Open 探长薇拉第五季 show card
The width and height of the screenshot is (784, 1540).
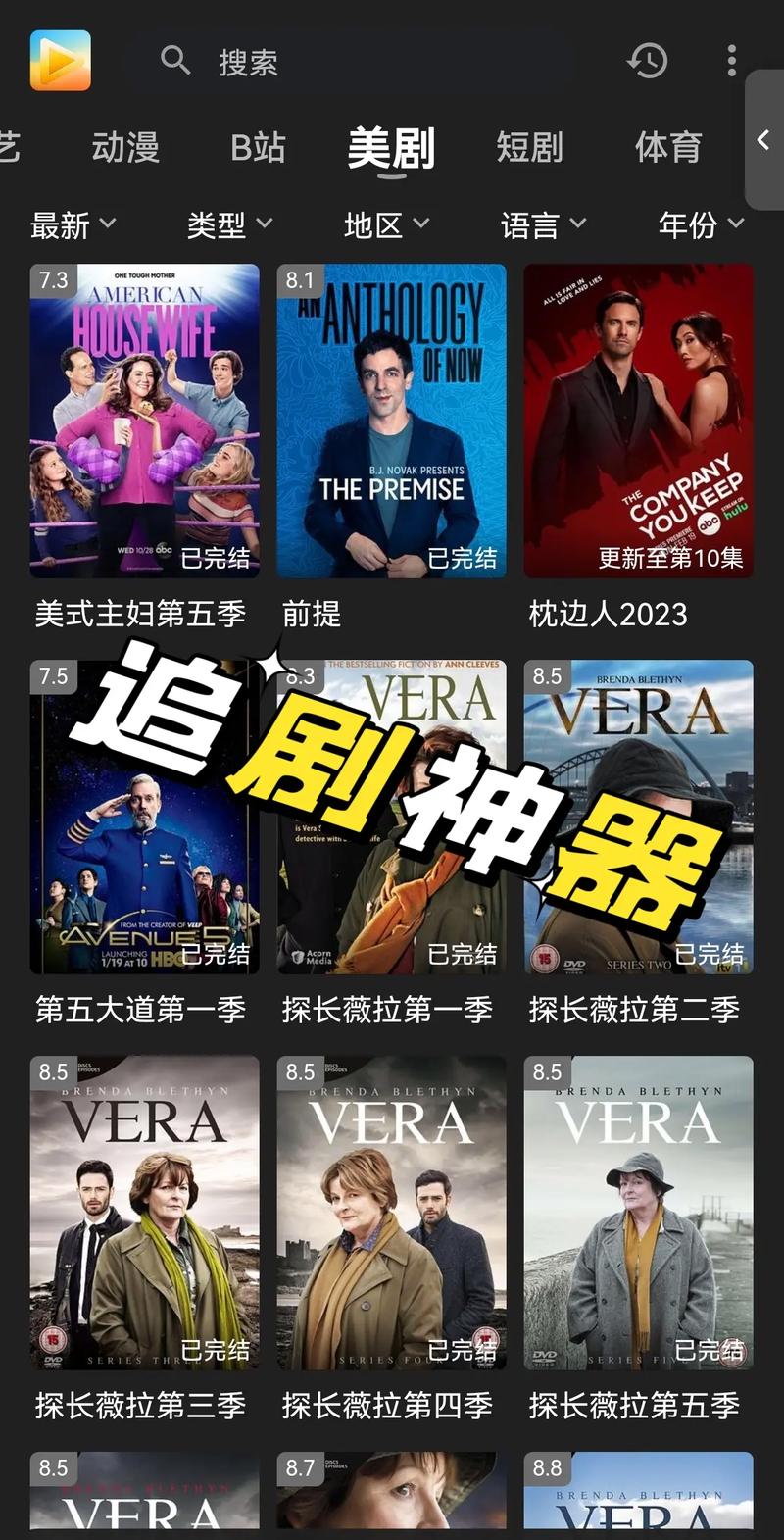coord(638,1213)
